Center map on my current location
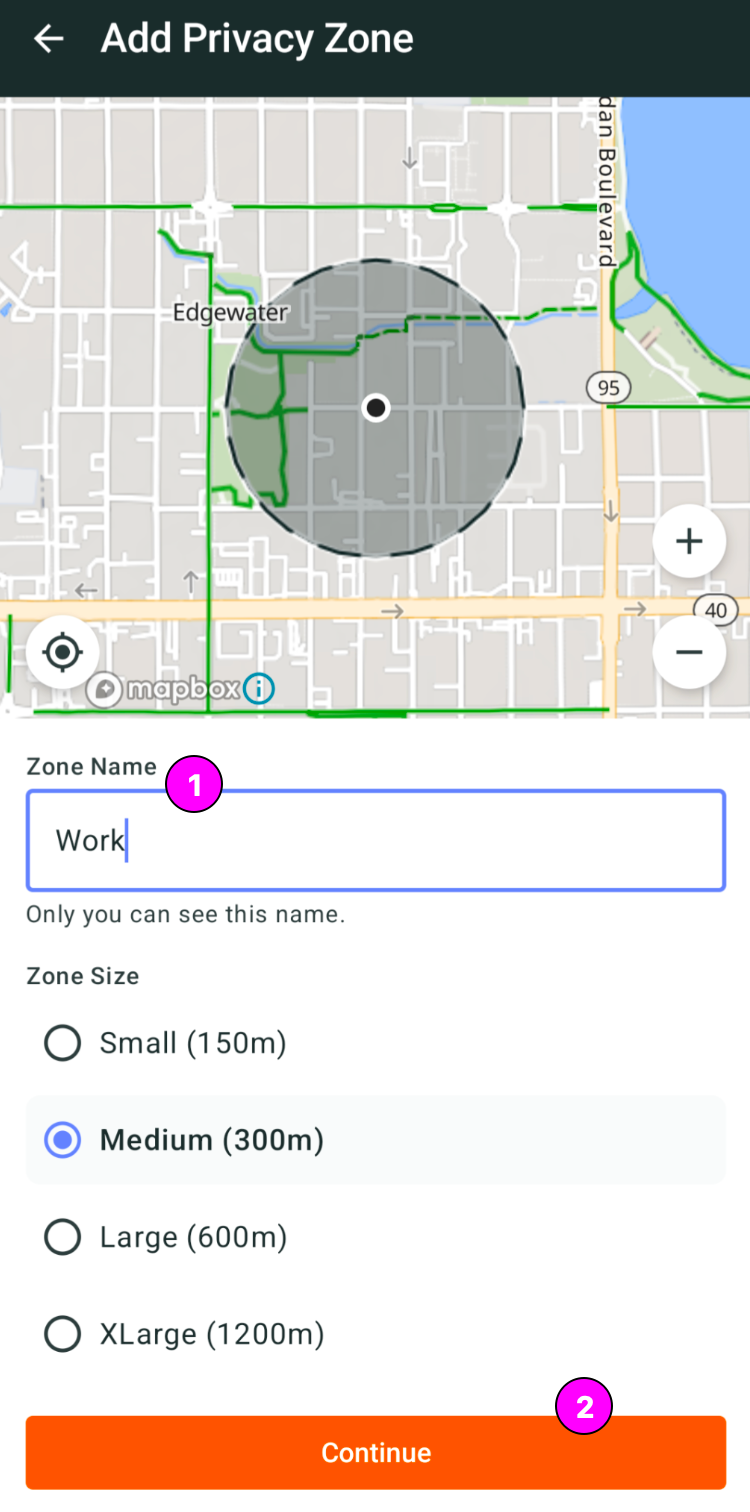Viewport: 750px width, 1512px height. click(63, 652)
